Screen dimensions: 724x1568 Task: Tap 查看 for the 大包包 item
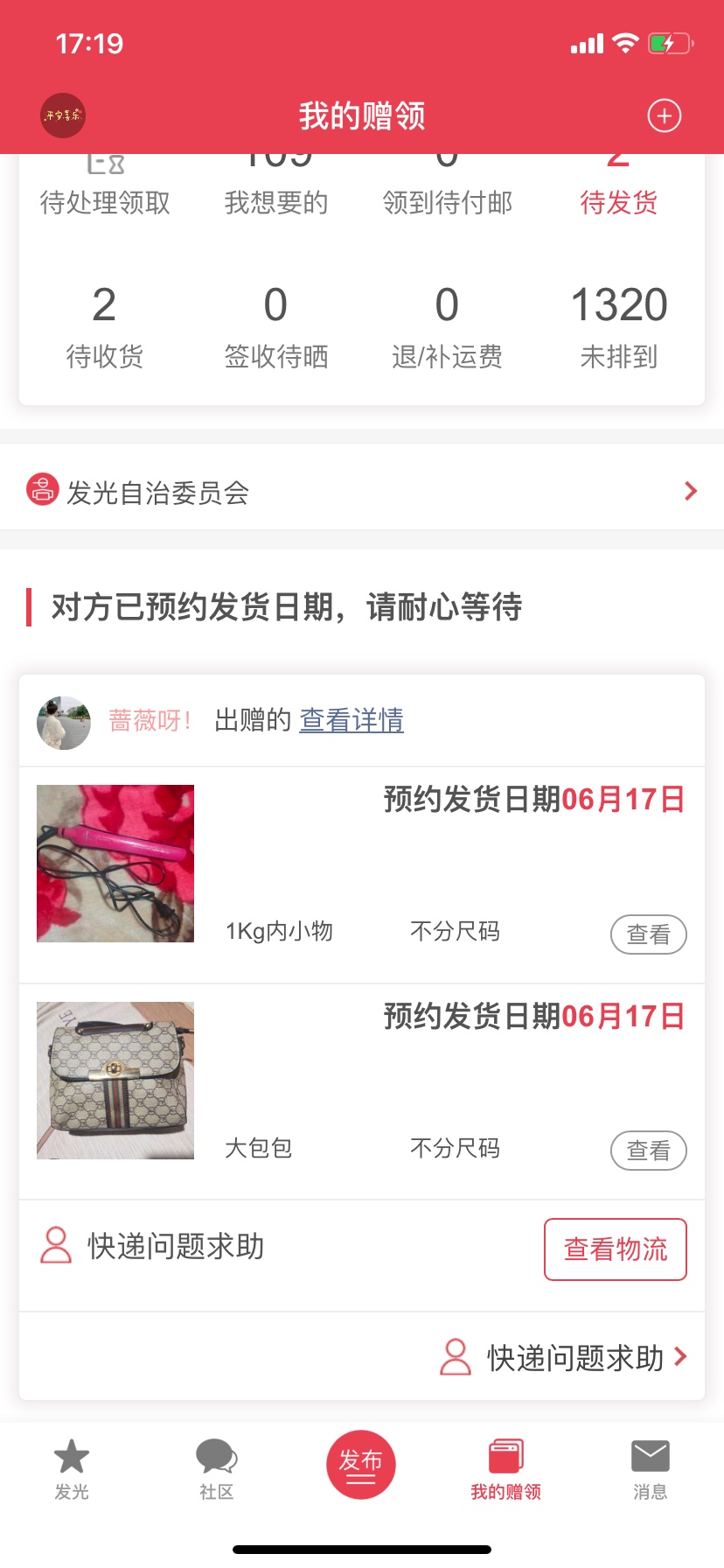click(x=648, y=1151)
